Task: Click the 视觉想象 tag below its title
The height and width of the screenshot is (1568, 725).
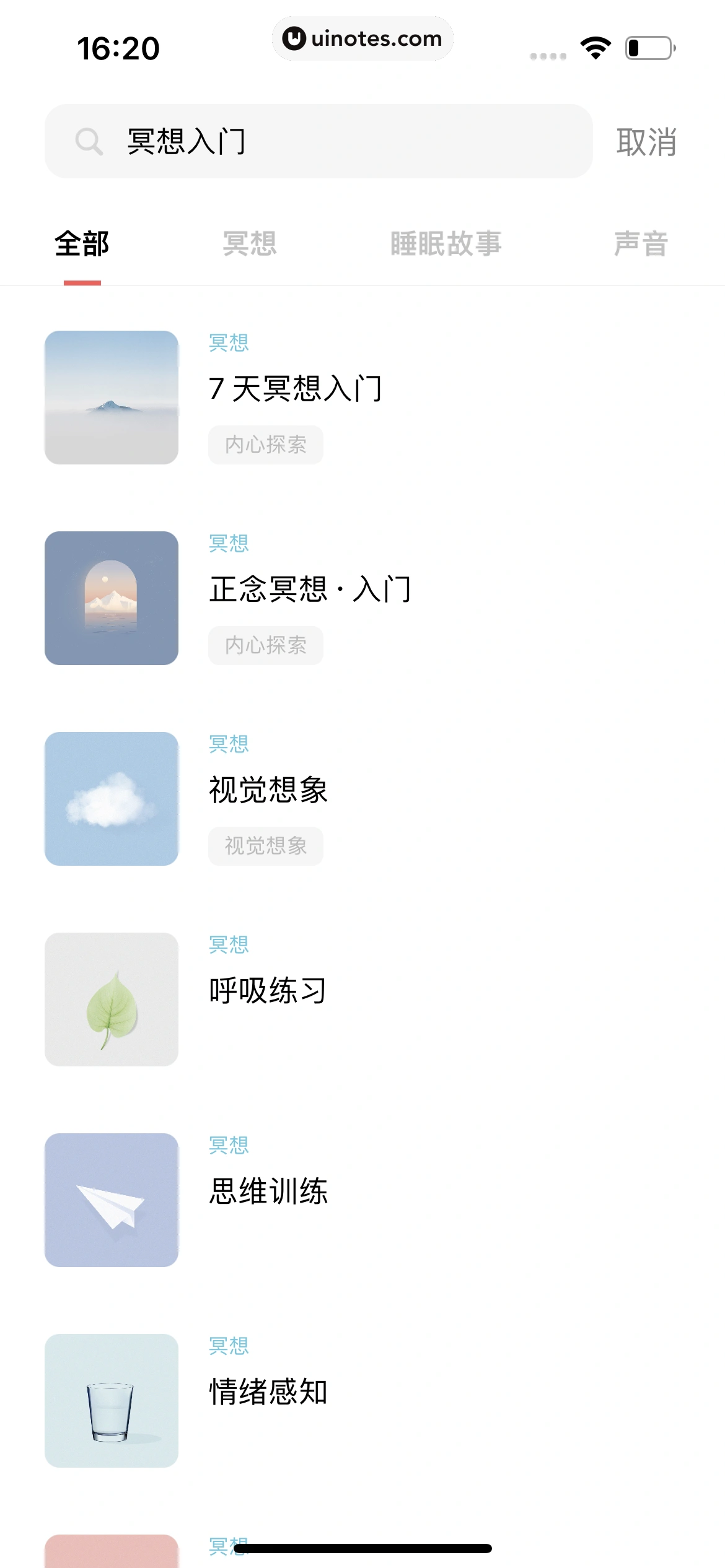Action: [x=266, y=846]
